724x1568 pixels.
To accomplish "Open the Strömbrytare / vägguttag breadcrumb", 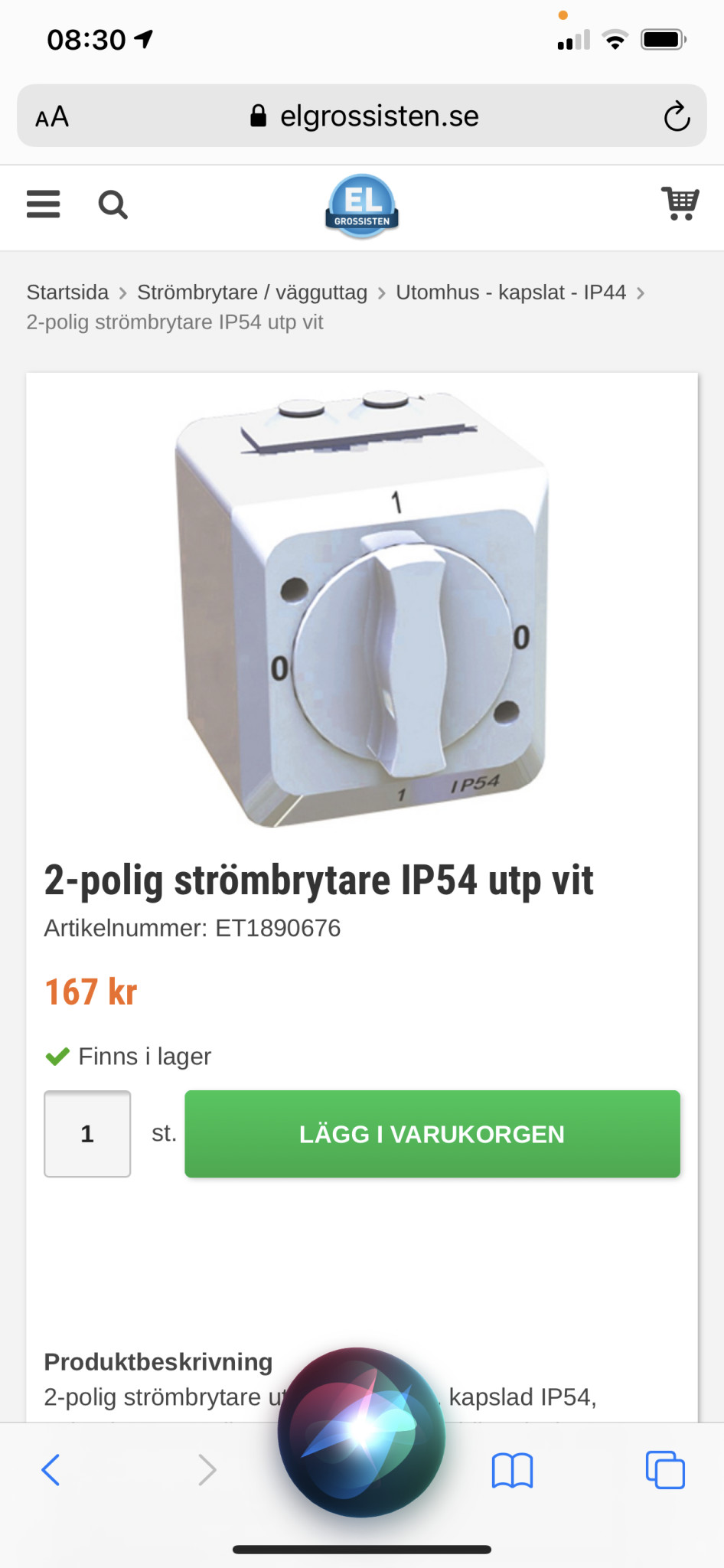I will (252, 292).
